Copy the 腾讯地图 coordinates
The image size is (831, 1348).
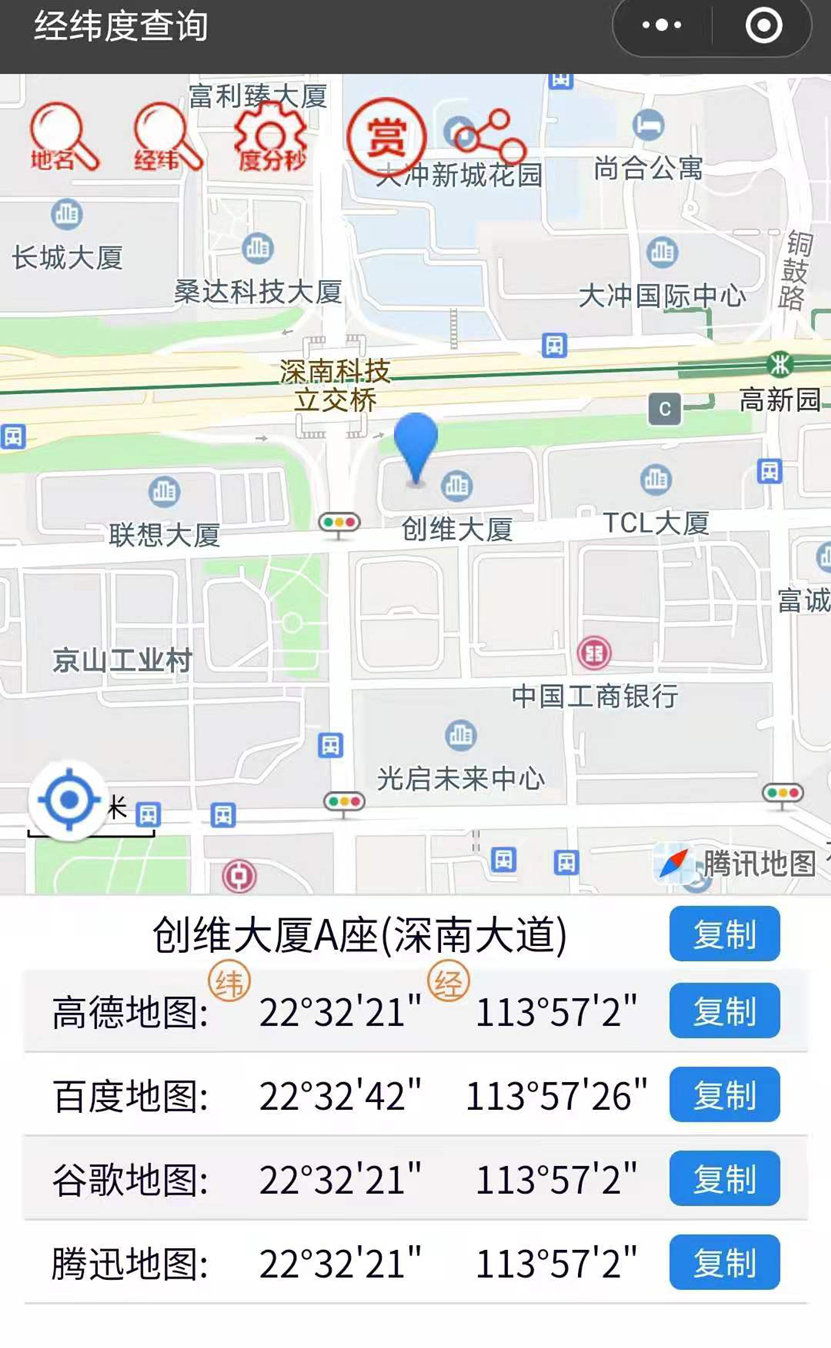[724, 1263]
